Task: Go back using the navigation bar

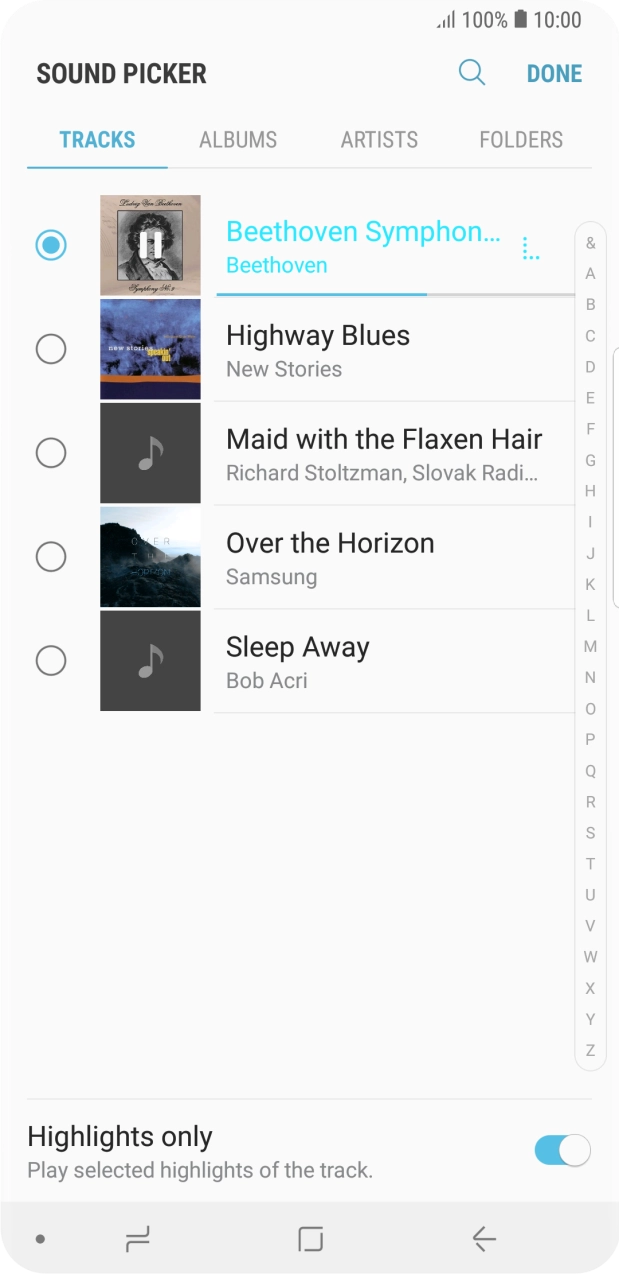Action: [x=484, y=1240]
